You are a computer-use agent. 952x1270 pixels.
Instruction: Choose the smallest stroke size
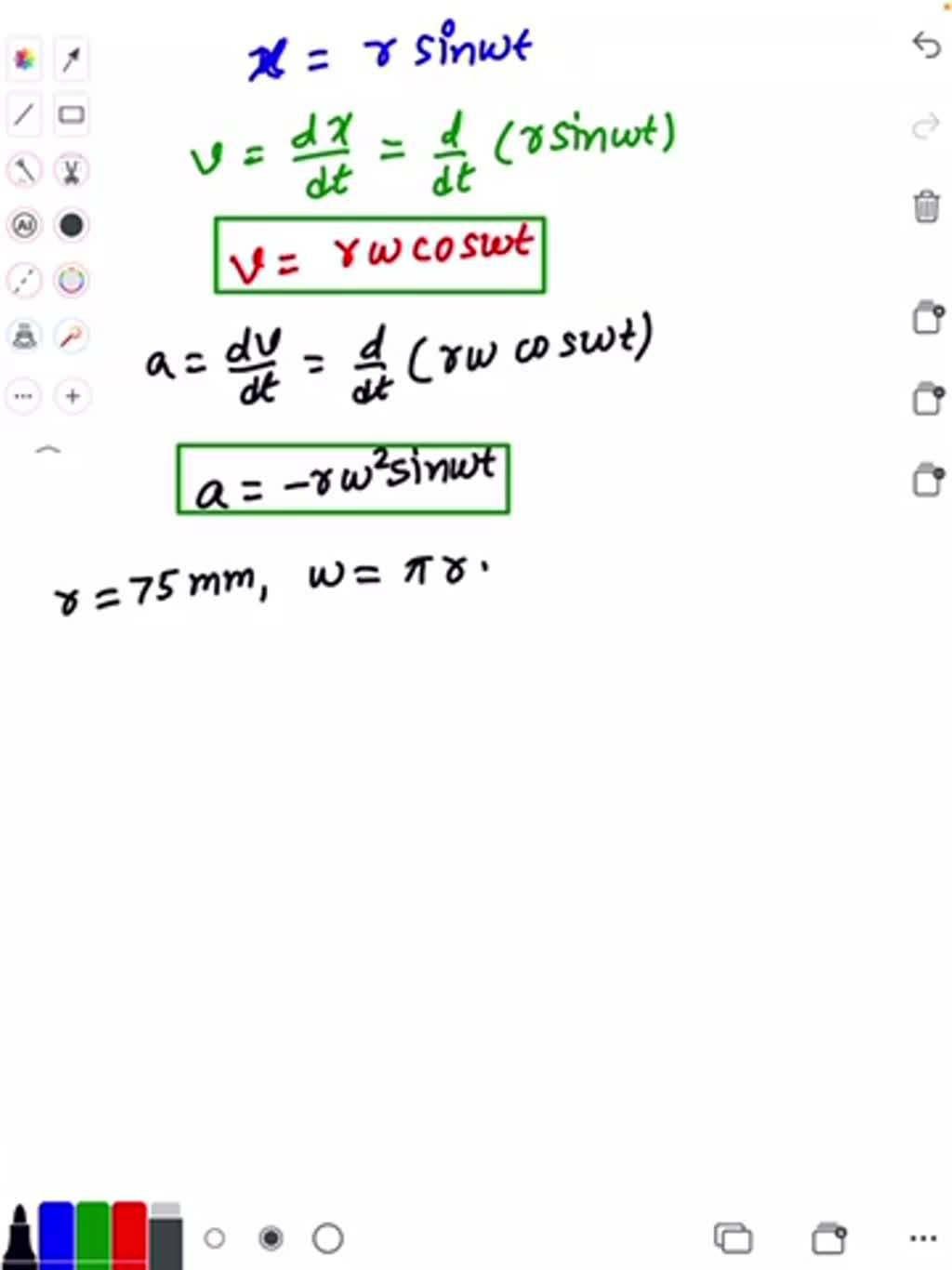point(215,1238)
